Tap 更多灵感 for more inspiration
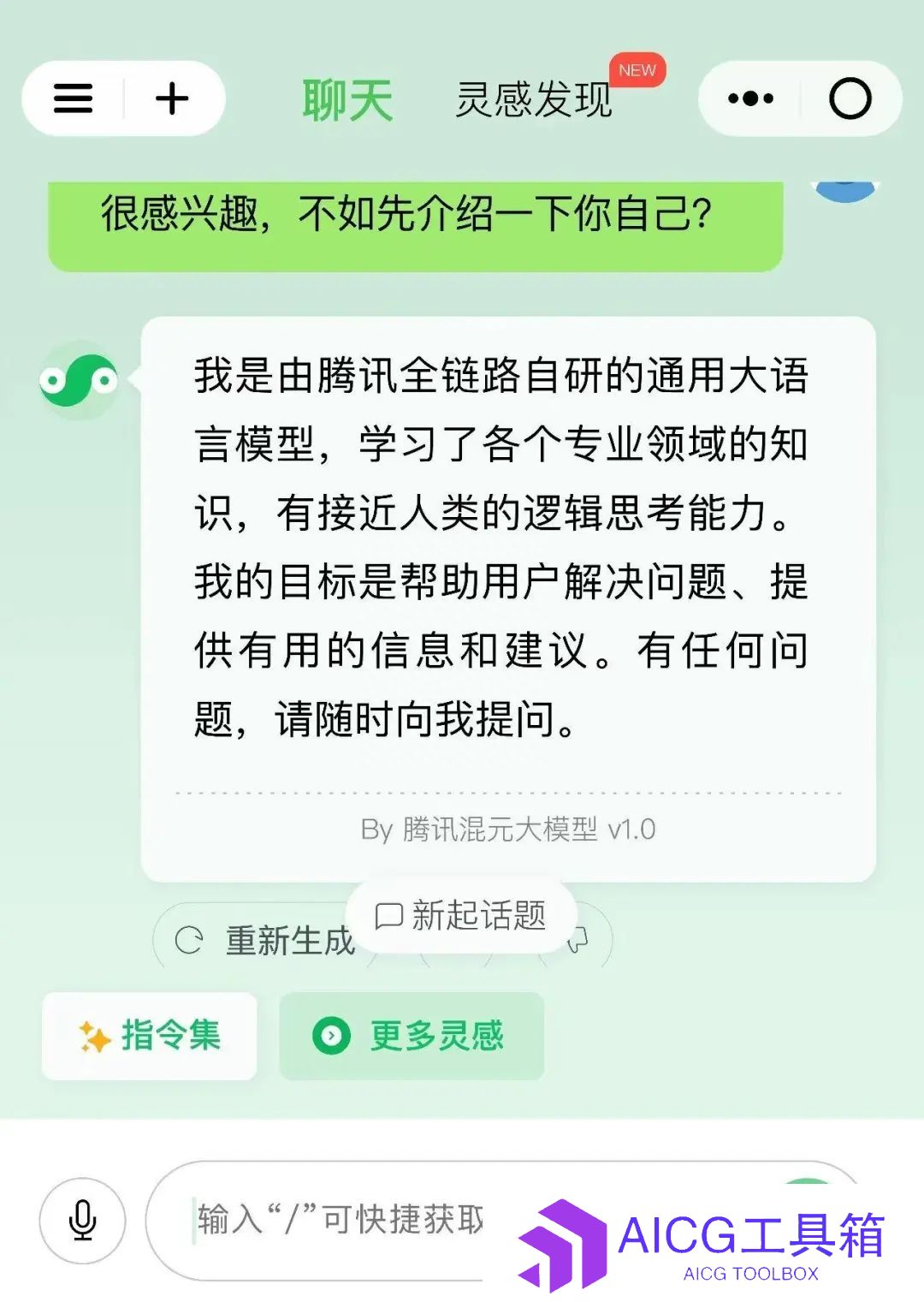The width and height of the screenshot is (924, 1302). click(412, 1036)
